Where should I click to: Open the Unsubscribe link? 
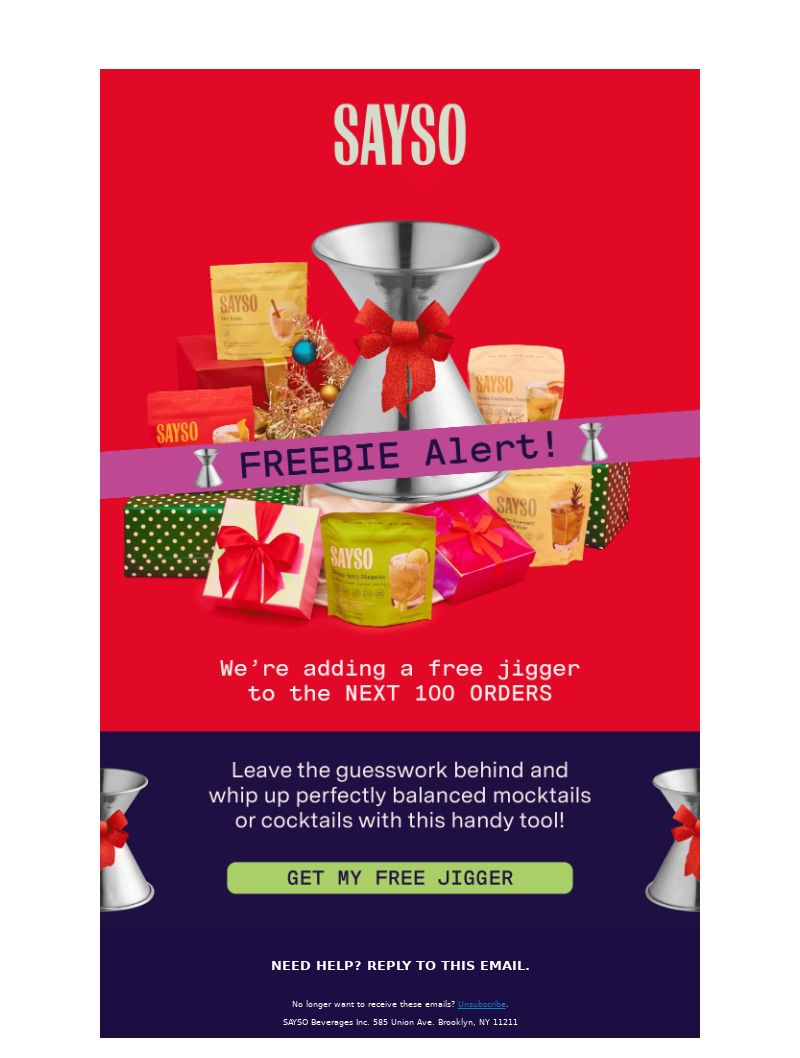(x=482, y=1004)
